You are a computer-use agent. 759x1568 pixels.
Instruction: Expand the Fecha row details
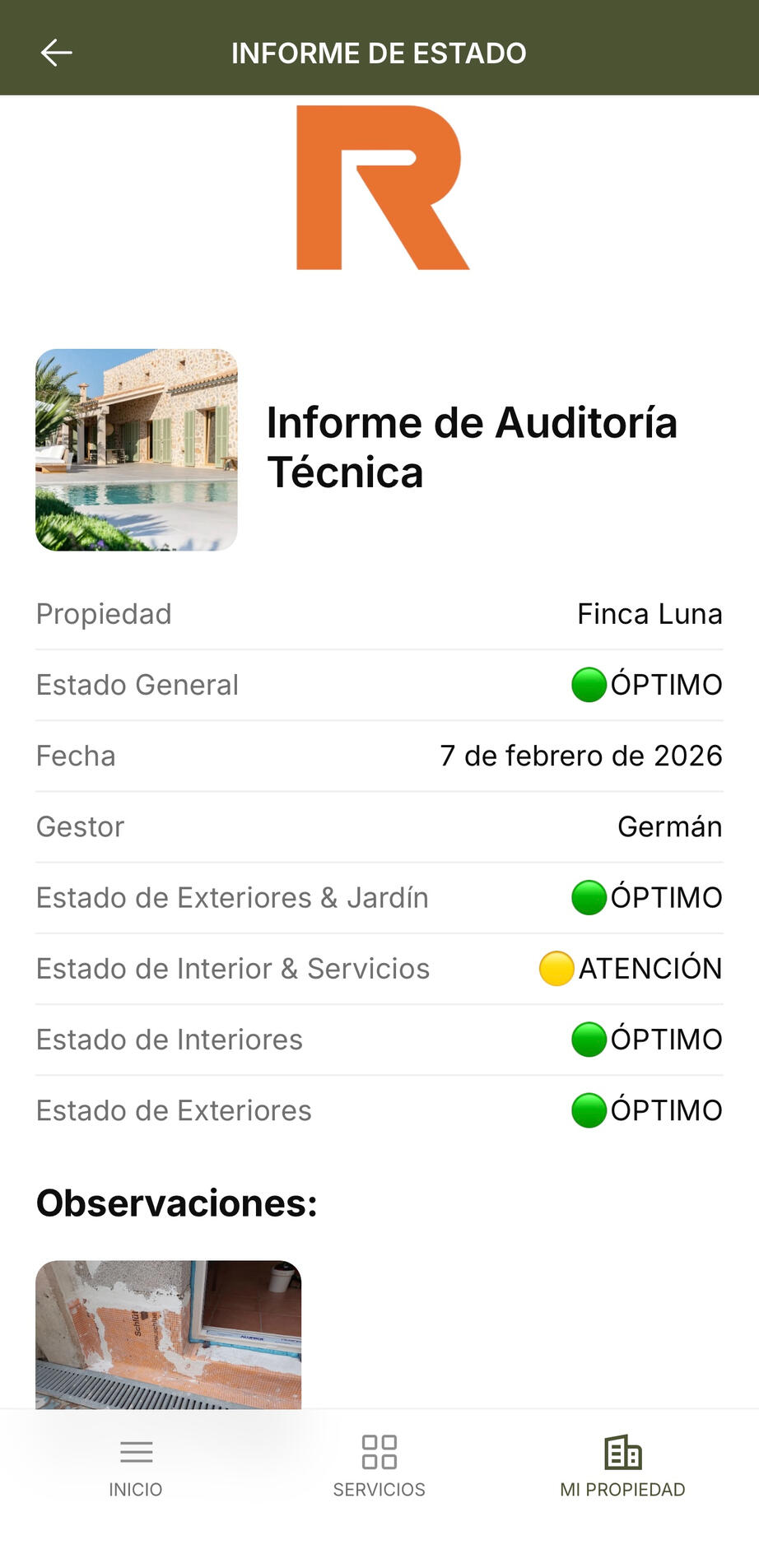(x=379, y=755)
